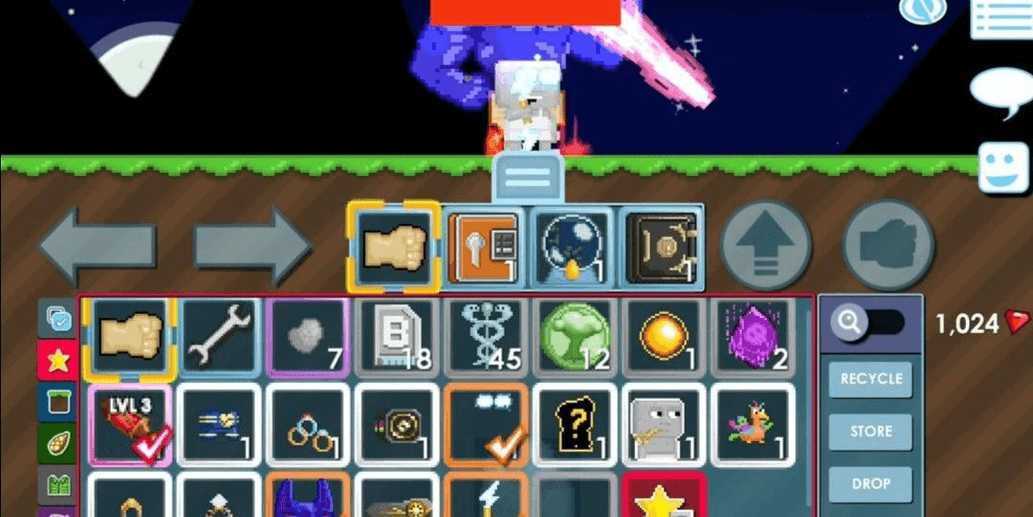Open the gems counter store
The height and width of the screenshot is (517, 1033).
981,323
